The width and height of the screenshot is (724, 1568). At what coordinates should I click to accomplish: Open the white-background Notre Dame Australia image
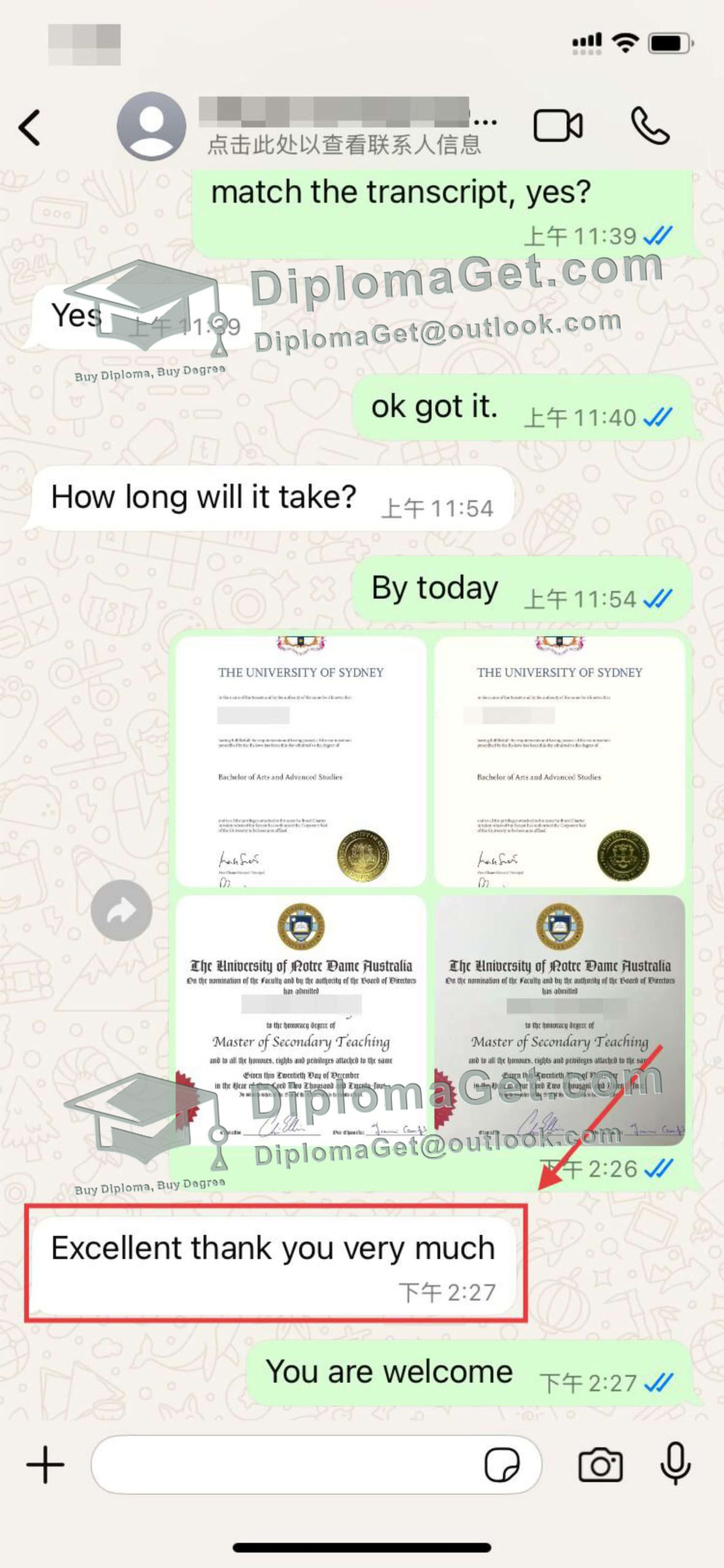point(301,1020)
